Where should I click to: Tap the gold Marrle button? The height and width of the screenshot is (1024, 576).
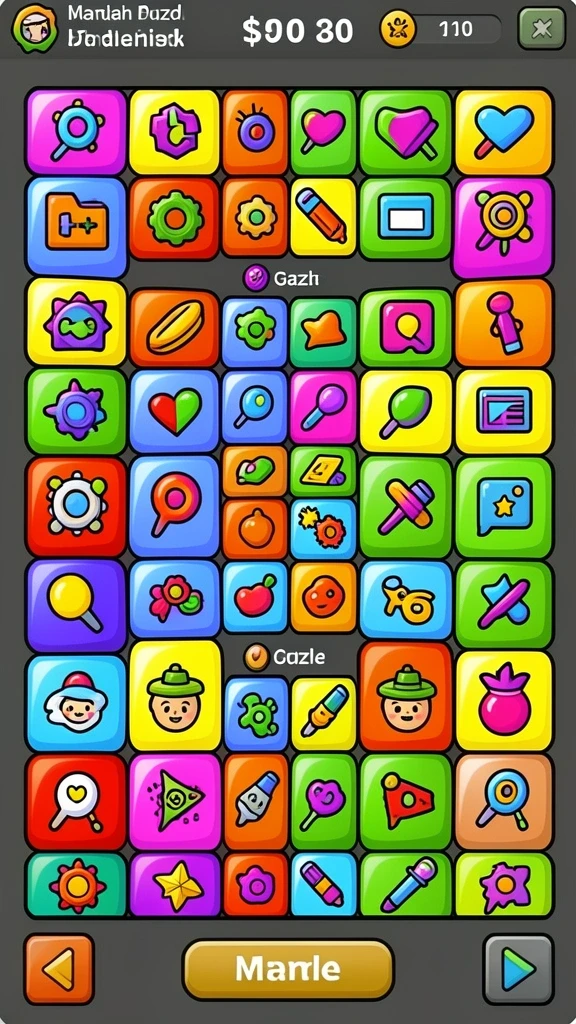288,969
